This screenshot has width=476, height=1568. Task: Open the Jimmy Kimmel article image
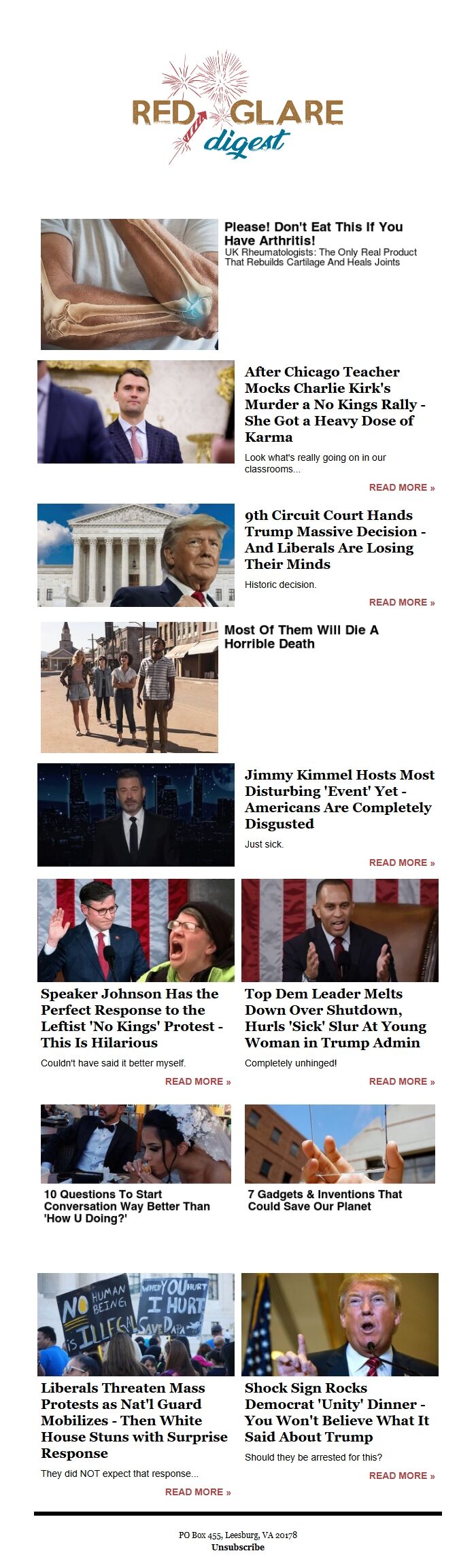135,815
